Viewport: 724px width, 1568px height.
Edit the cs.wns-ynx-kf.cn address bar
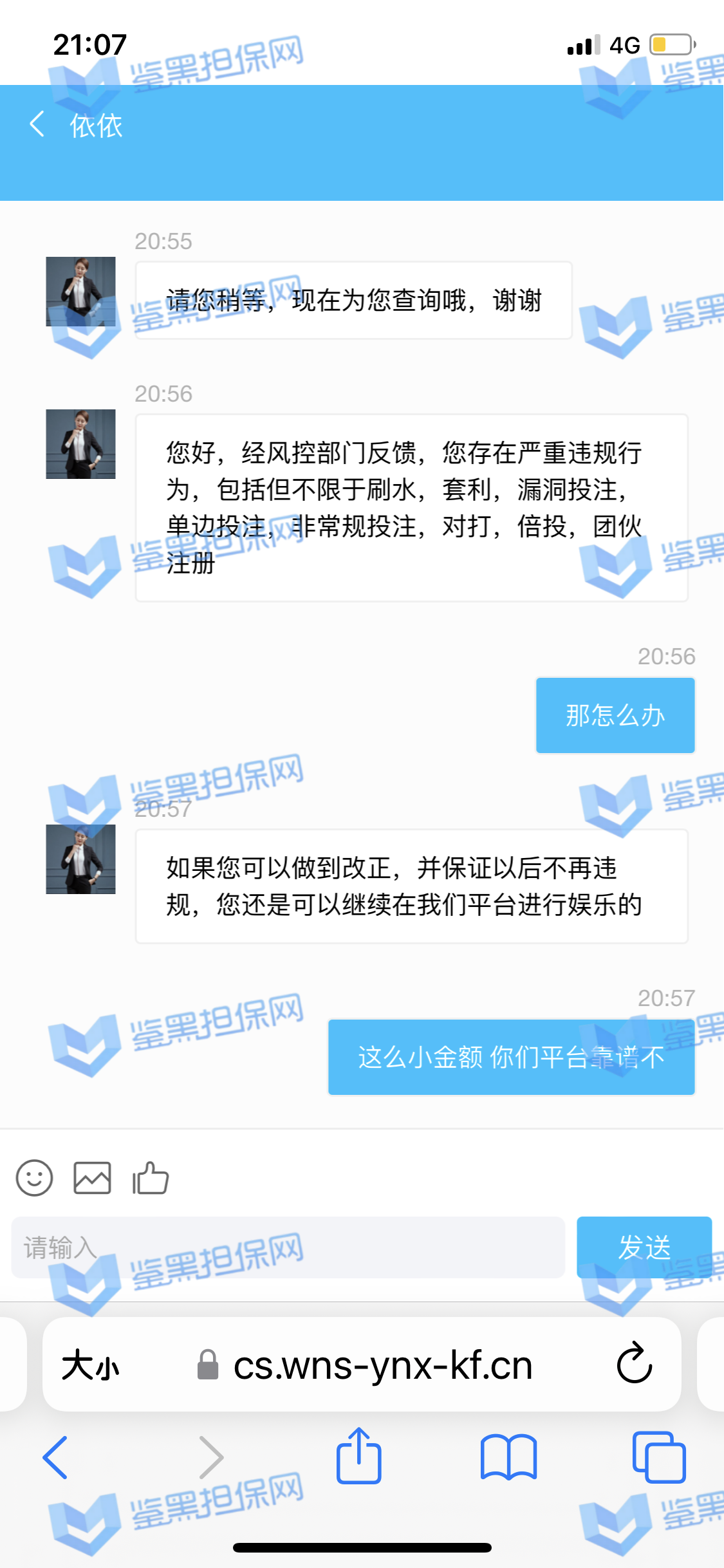click(382, 1365)
